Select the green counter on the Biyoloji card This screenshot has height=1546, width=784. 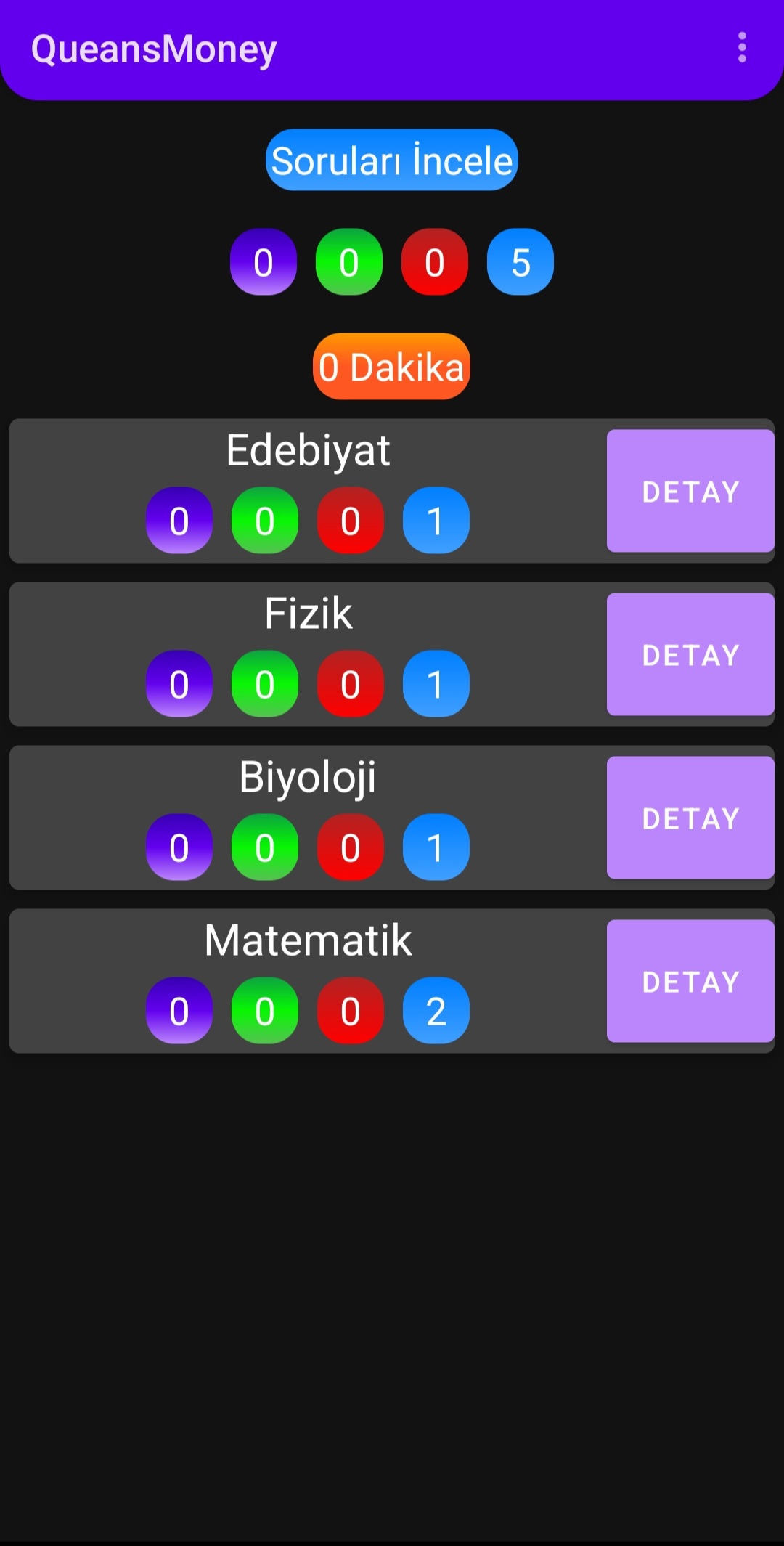tap(265, 845)
